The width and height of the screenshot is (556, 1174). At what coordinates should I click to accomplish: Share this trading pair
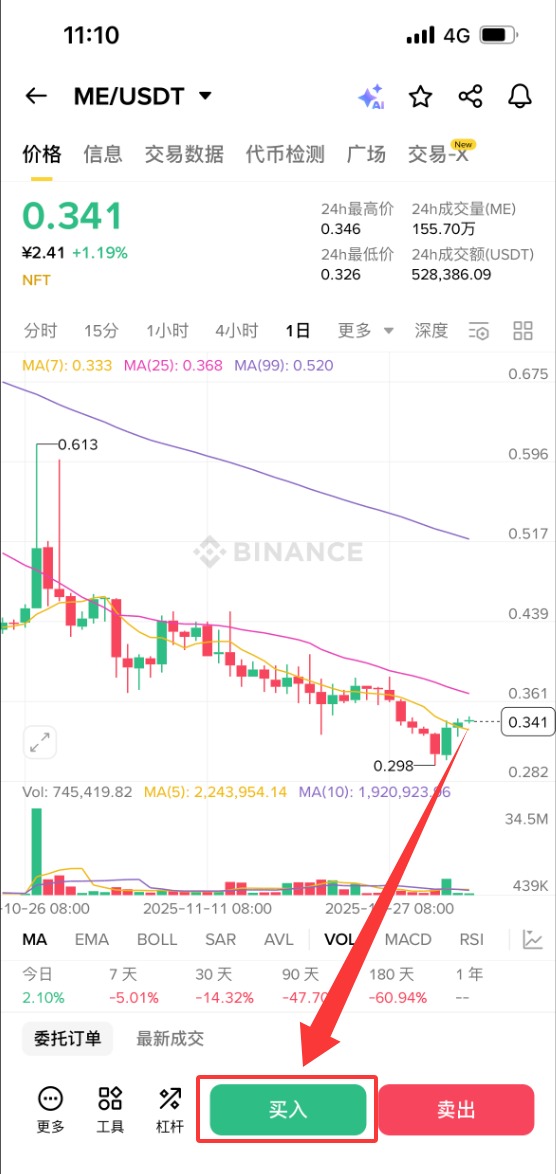point(470,96)
